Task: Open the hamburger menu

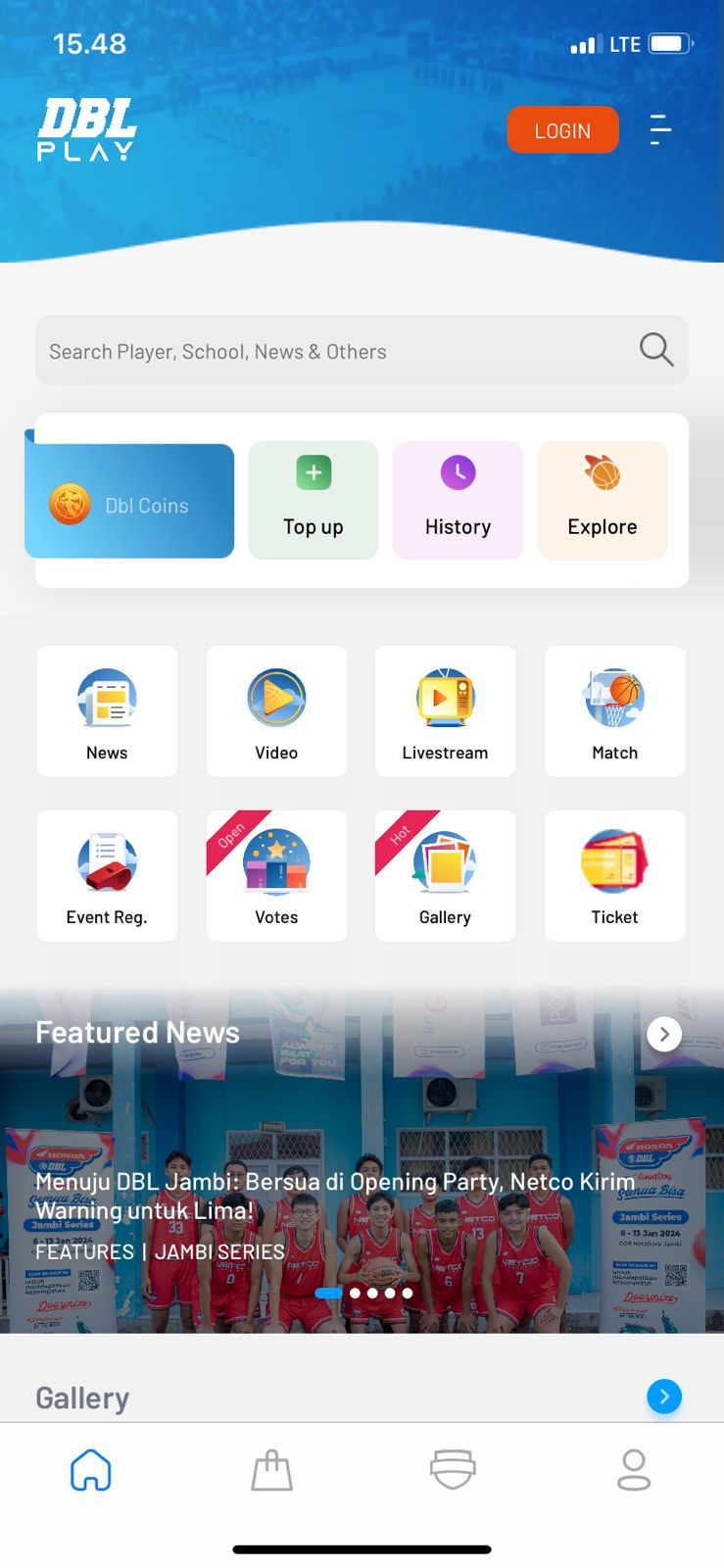Action: (x=661, y=129)
